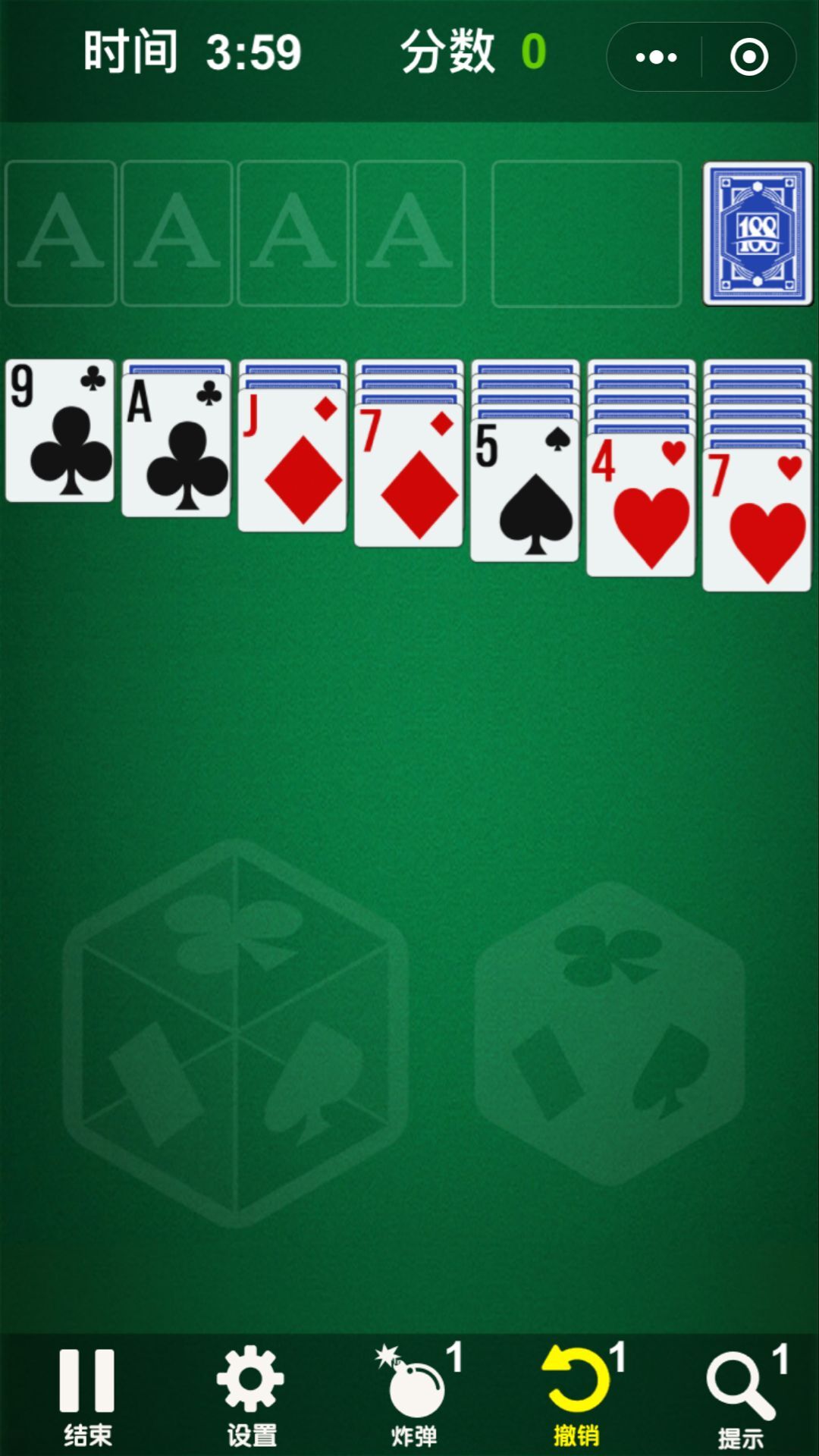Open 设置 settings
This screenshot has height=1456, width=819.
point(251,1395)
